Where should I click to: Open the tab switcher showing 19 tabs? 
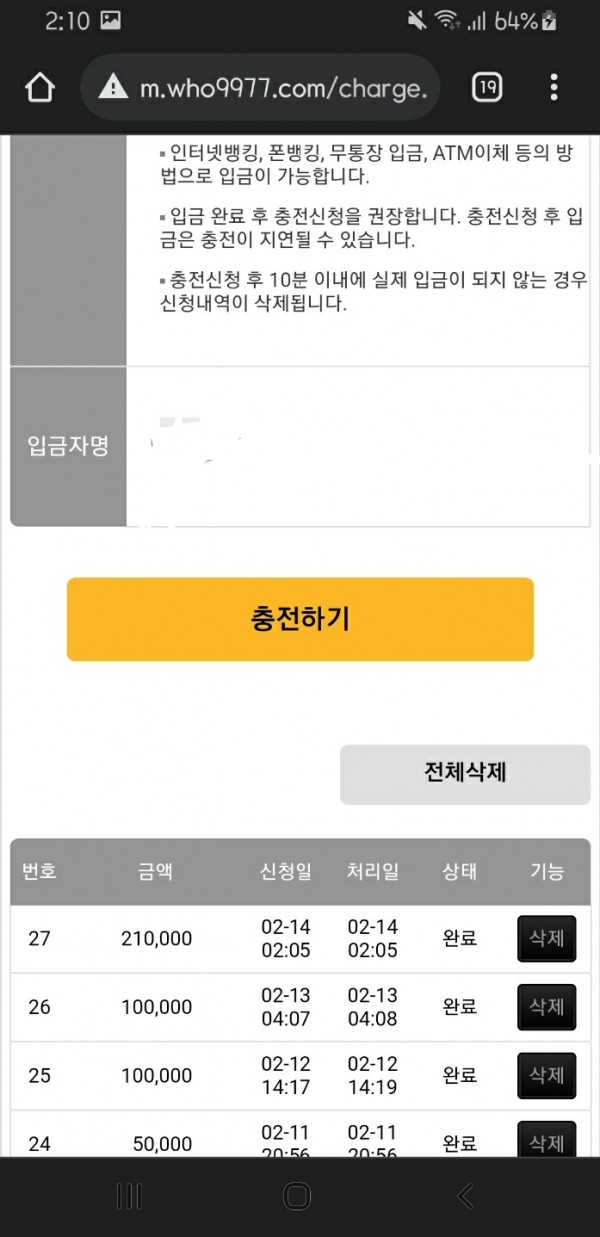pyautogui.click(x=487, y=88)
